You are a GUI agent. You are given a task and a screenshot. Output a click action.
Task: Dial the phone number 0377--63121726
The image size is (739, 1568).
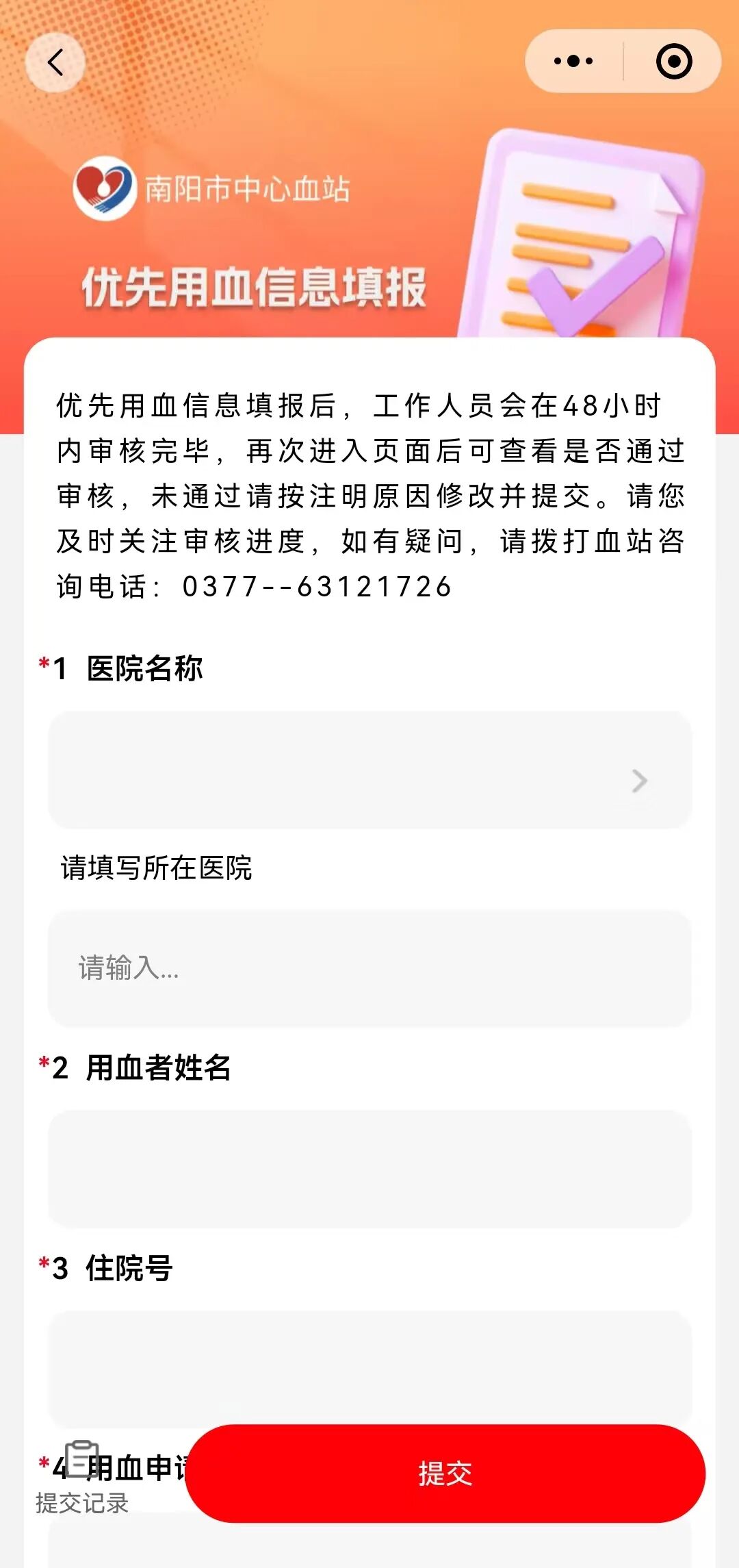[315, 585]
